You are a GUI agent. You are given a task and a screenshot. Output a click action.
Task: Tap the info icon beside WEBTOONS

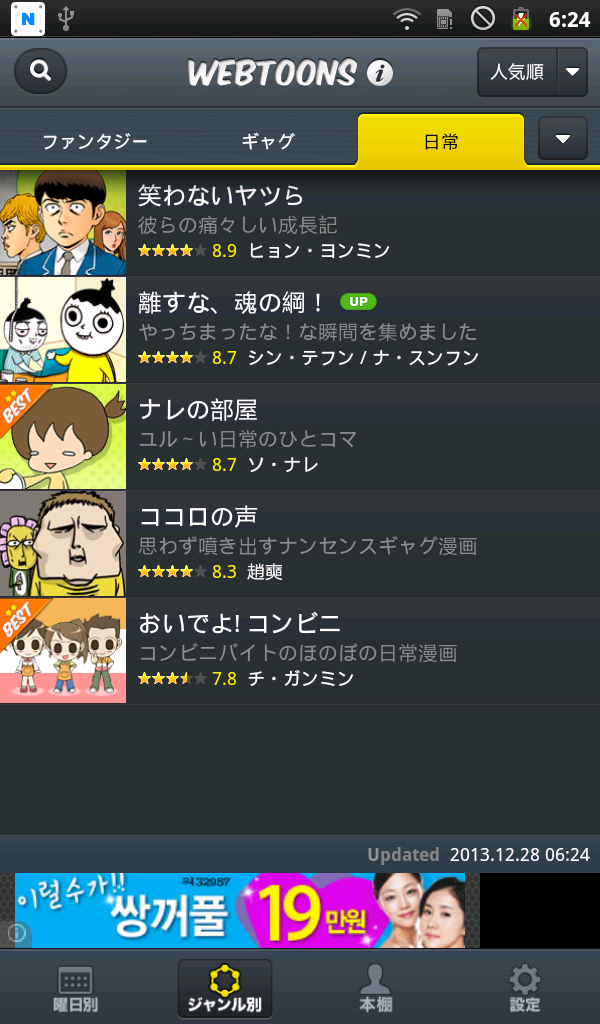[x=379, y=73]
